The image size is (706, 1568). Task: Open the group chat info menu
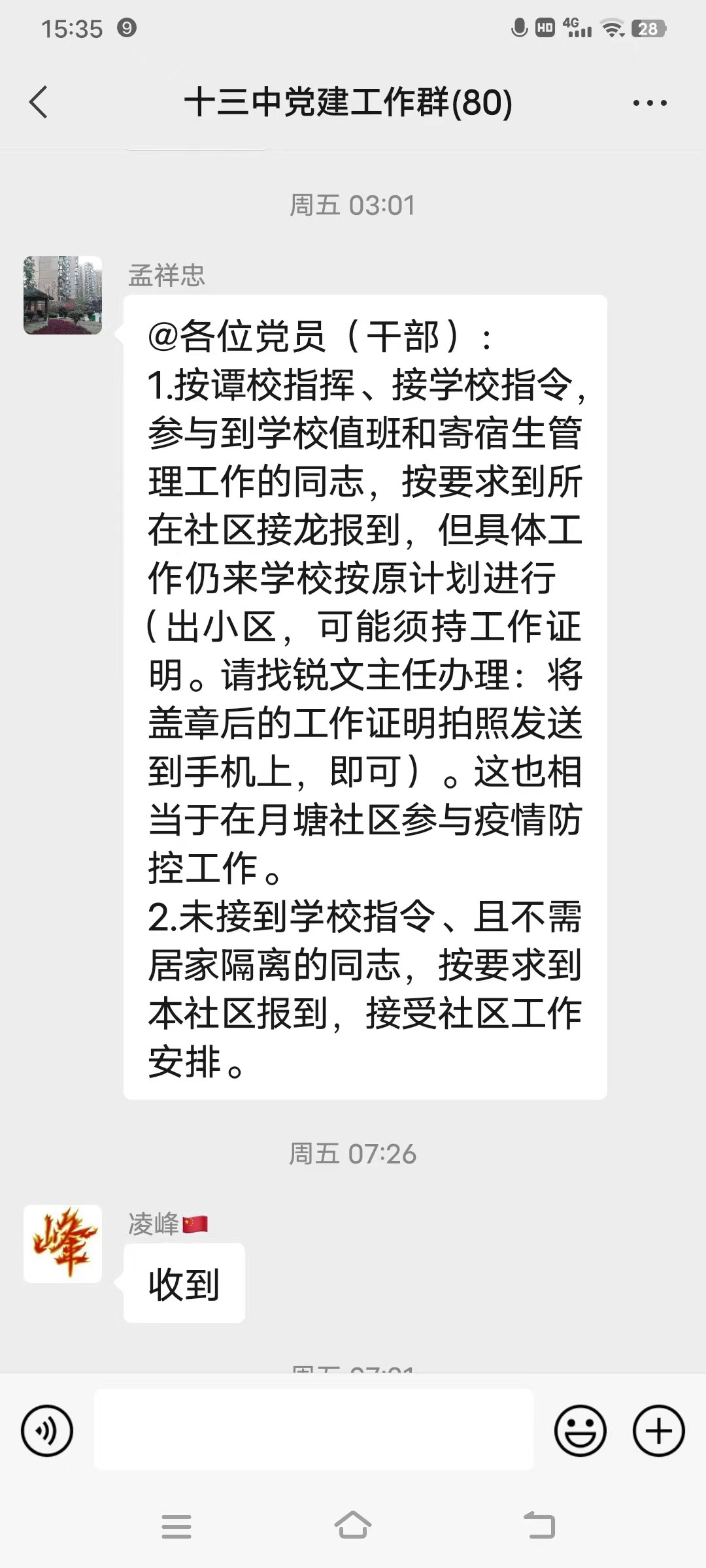[x=650, y=103]
